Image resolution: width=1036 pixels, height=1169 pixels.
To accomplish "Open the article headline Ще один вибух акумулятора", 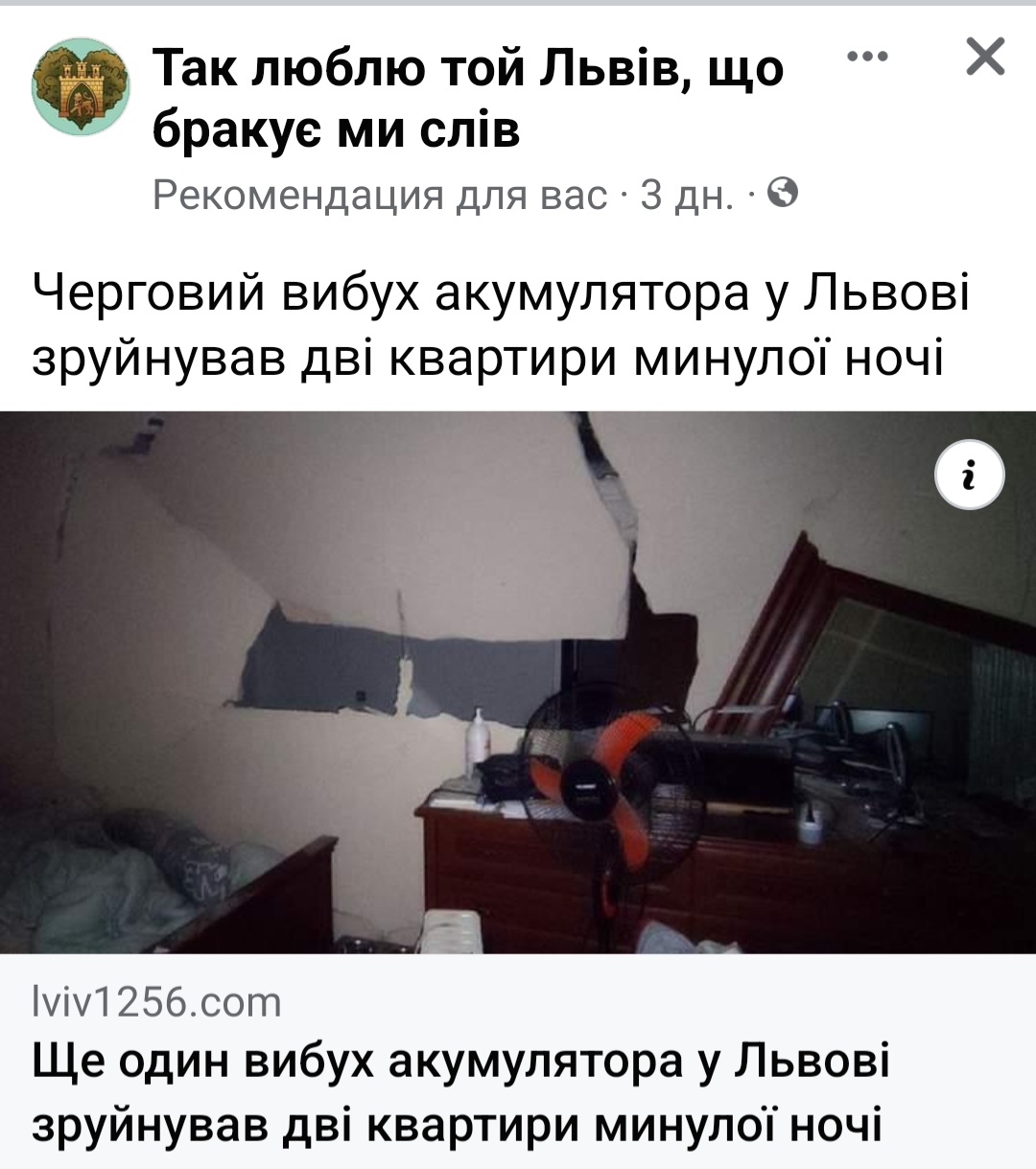I will (460, 1093).
